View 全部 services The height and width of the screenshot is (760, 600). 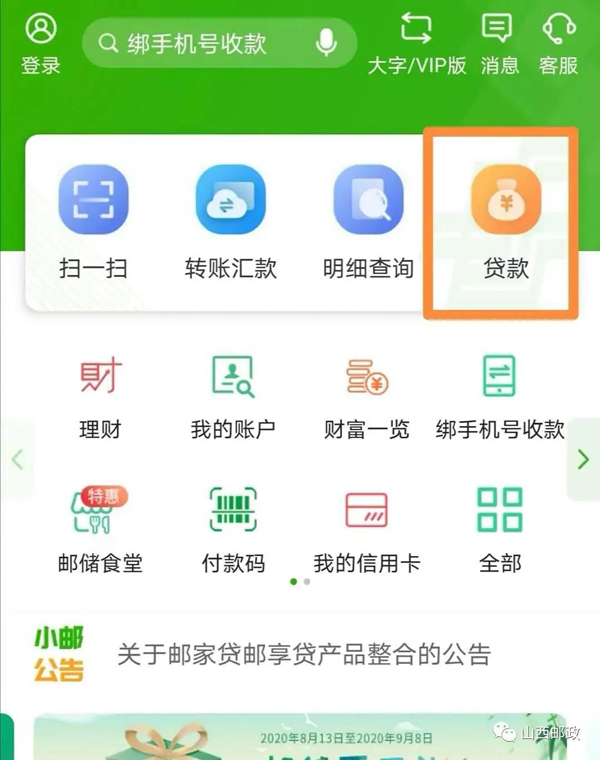pos(500,528)
